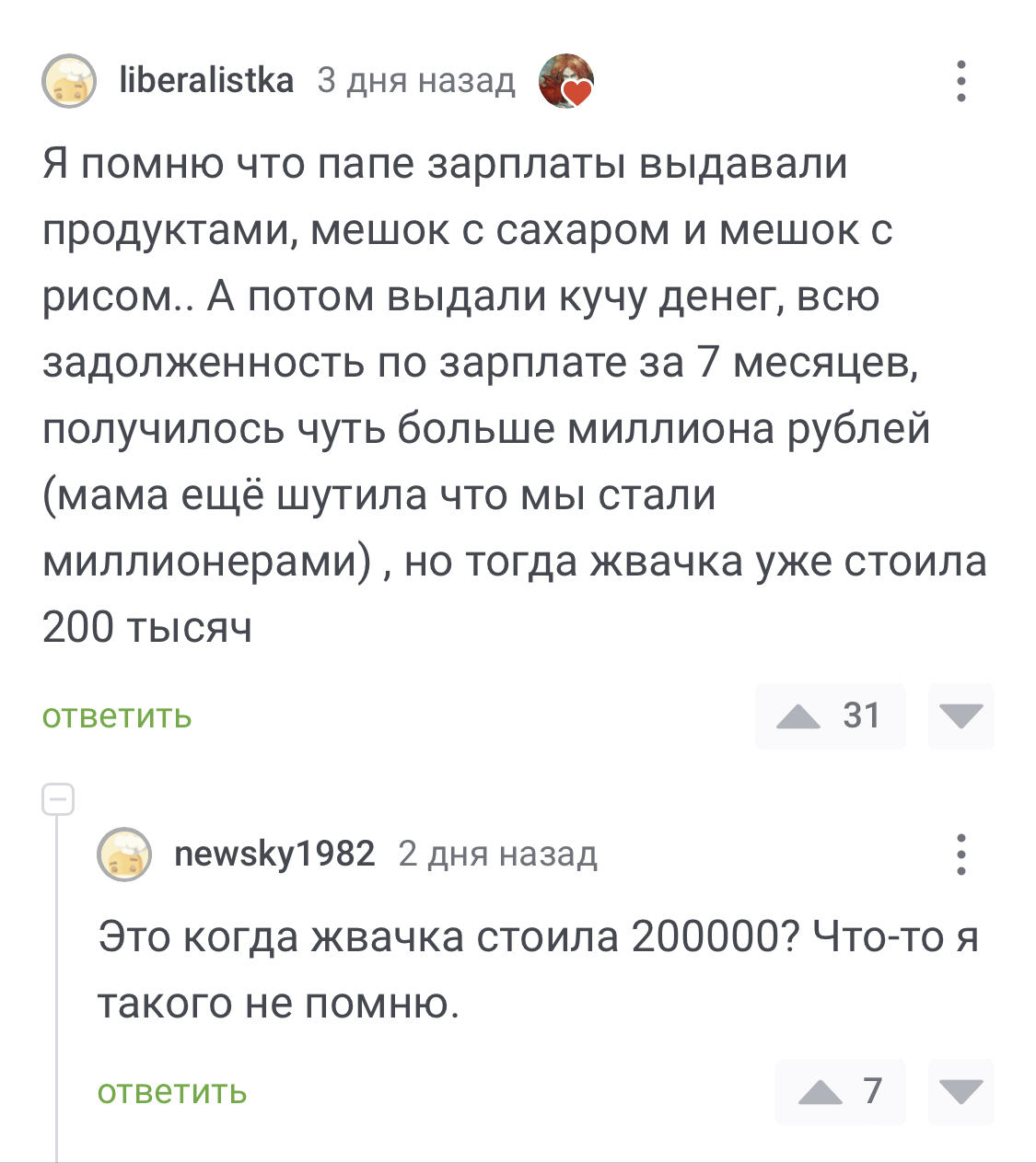Viewport: 1036px width, 1163px height.
Task: Reply to liberalistka's comment
Action: 117,715
